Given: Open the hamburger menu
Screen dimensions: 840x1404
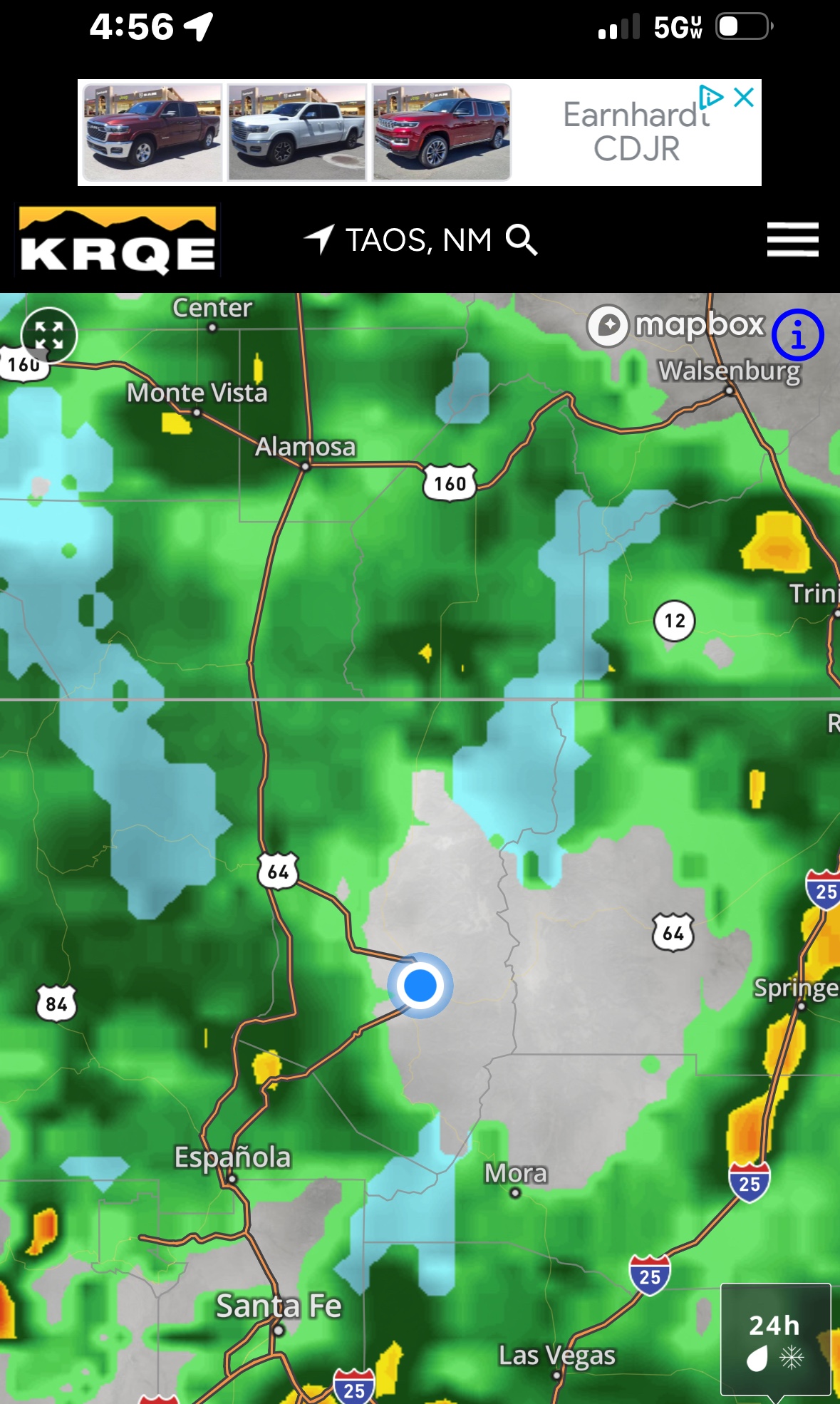Looking at the screenshot, I should [792, 239].
